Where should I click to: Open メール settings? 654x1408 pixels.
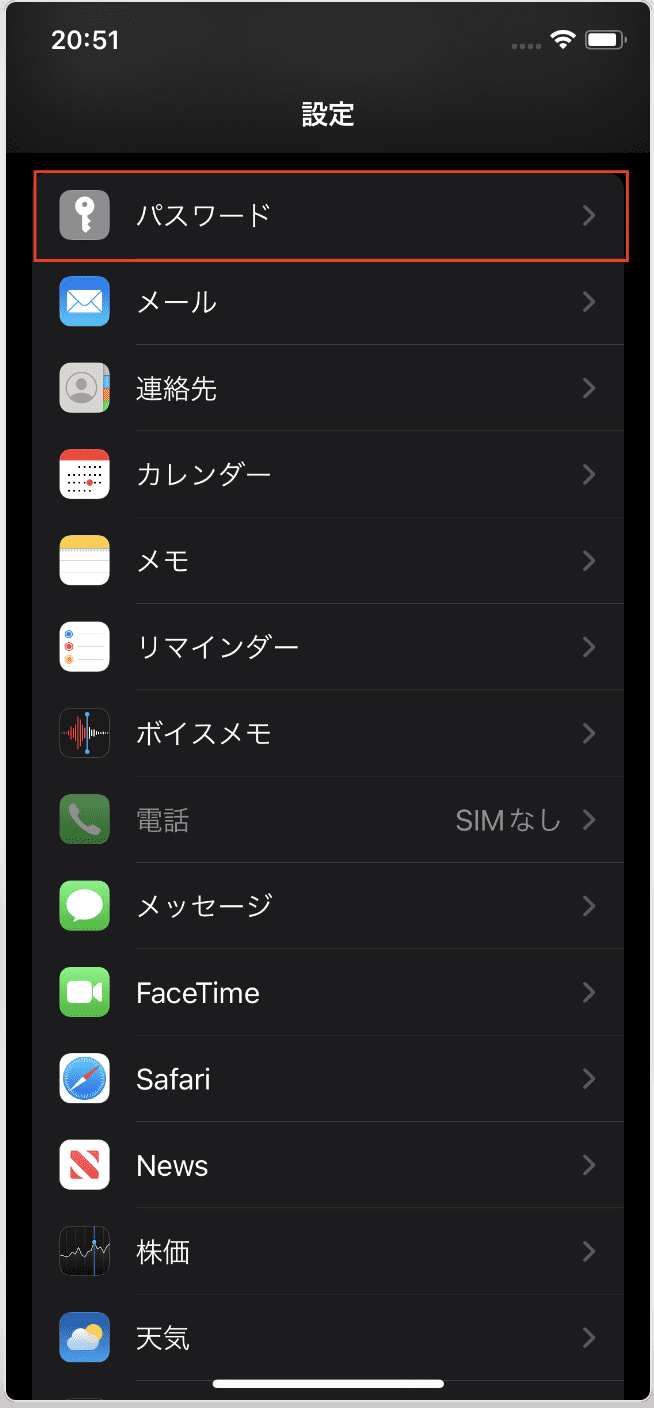(x=330, y=302)
